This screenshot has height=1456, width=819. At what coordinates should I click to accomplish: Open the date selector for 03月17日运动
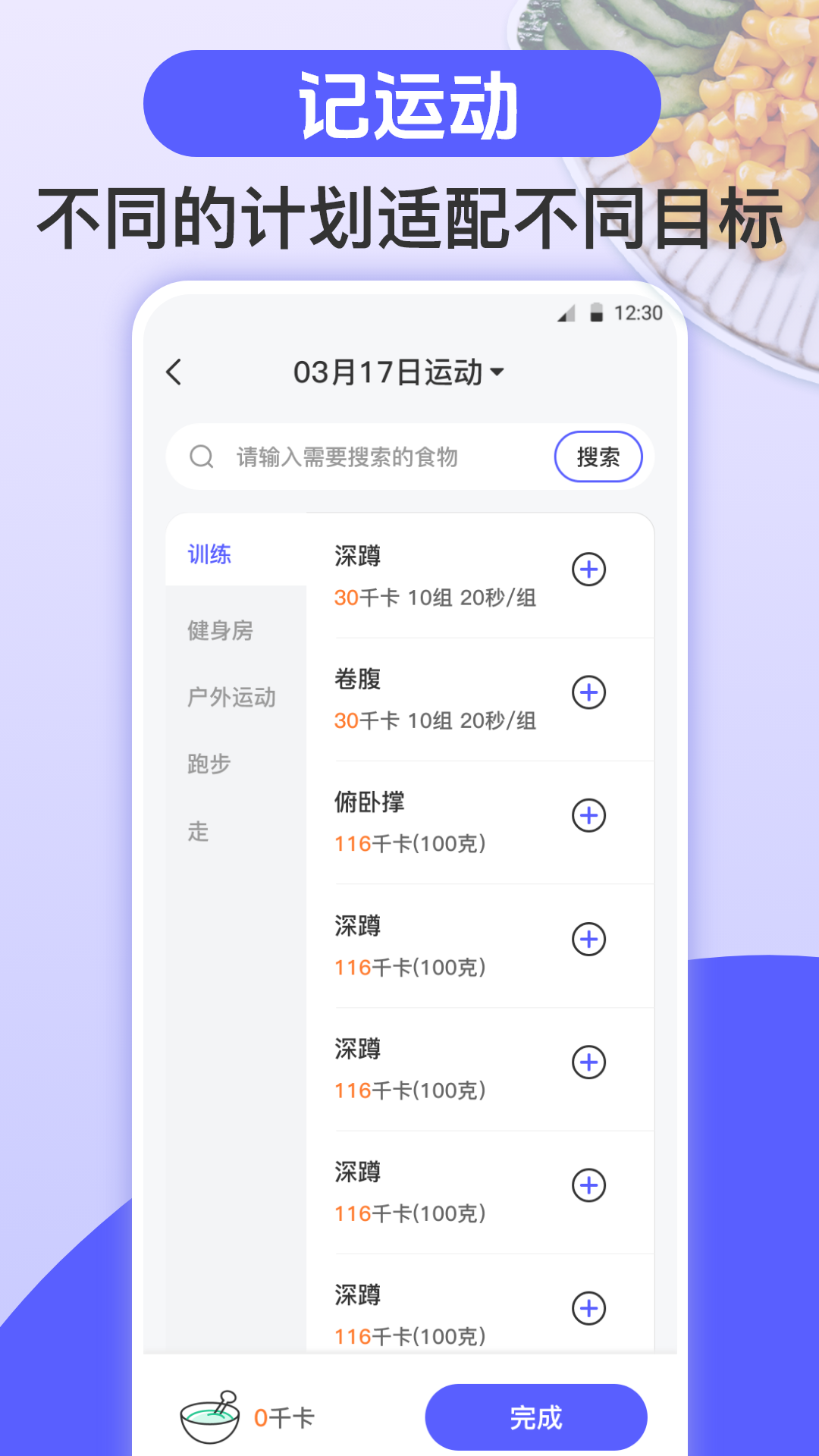(391, 372)
